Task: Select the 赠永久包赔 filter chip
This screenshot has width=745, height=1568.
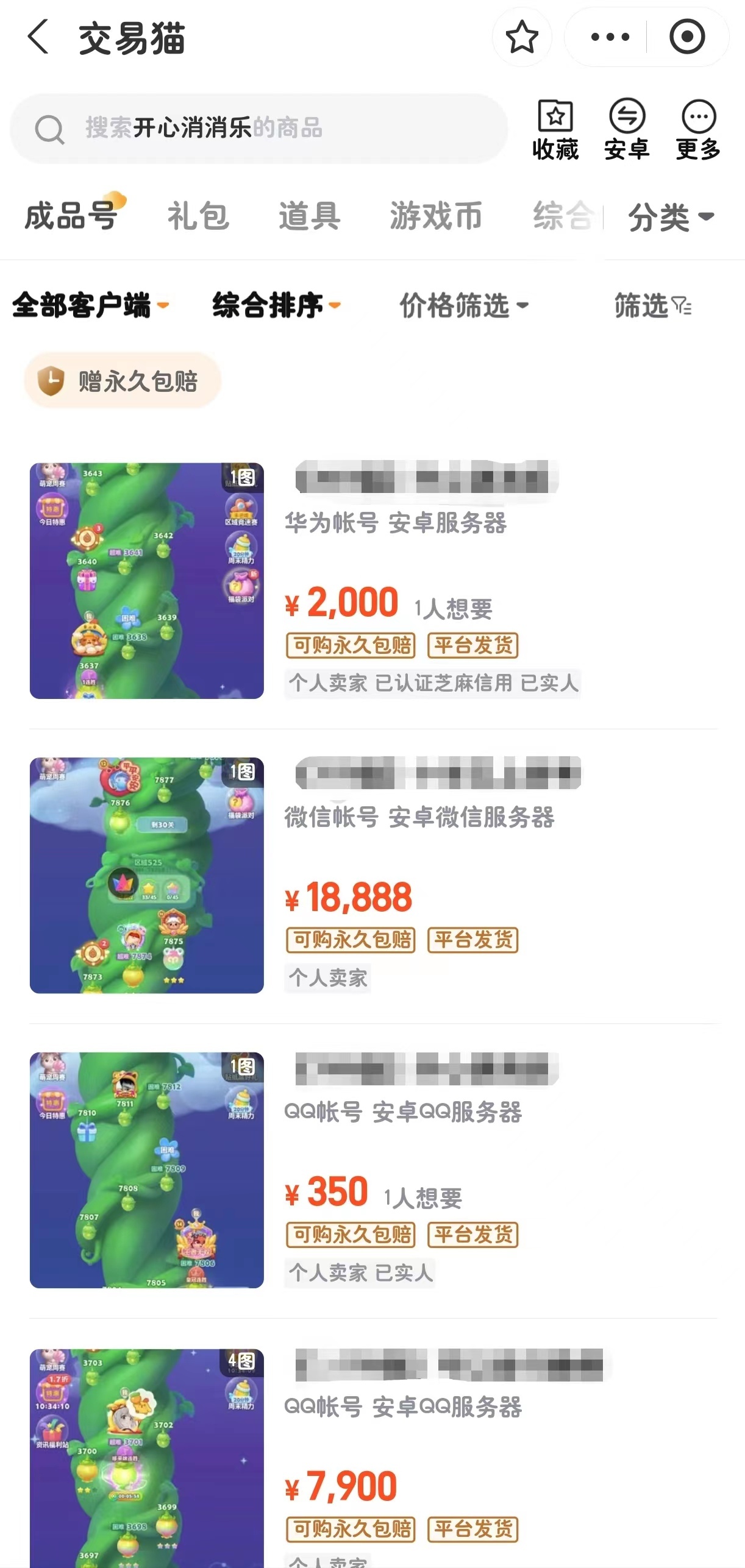Action: click(x=122, y=381)
